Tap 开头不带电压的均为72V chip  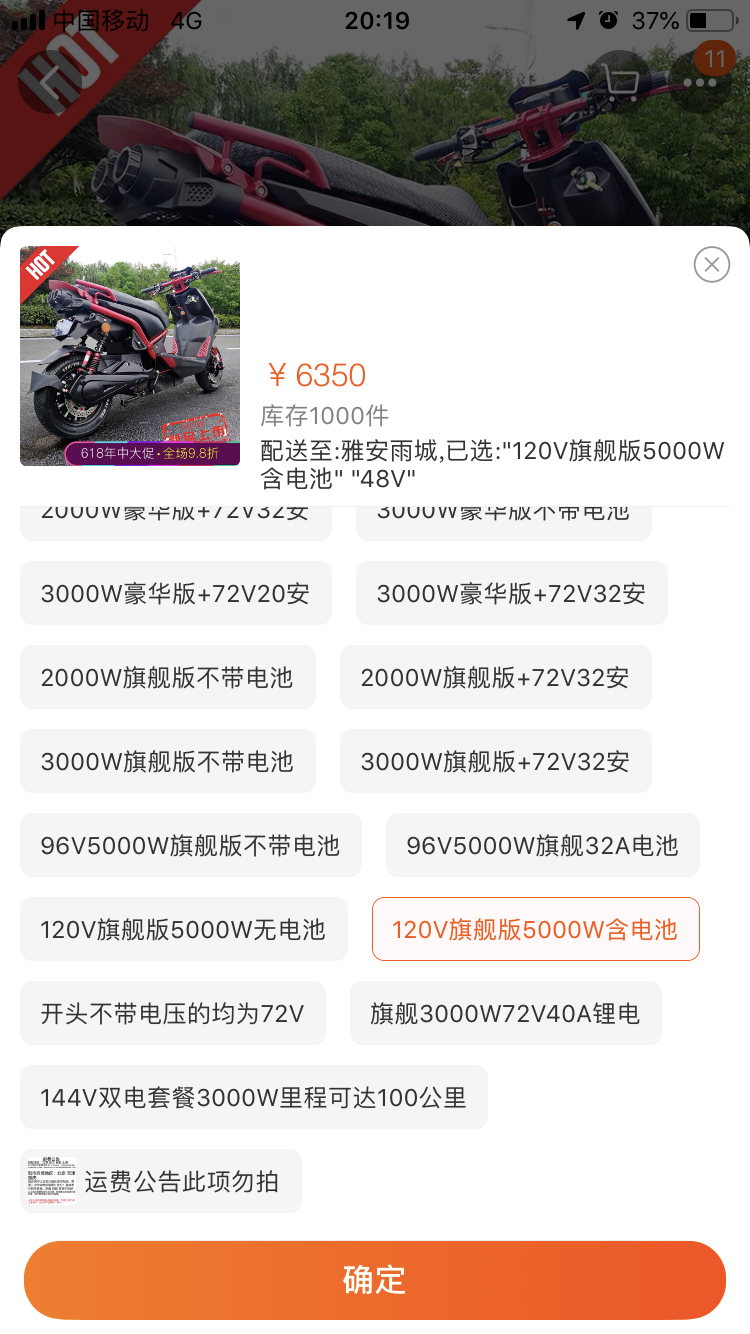click(x=172, y=1014)
